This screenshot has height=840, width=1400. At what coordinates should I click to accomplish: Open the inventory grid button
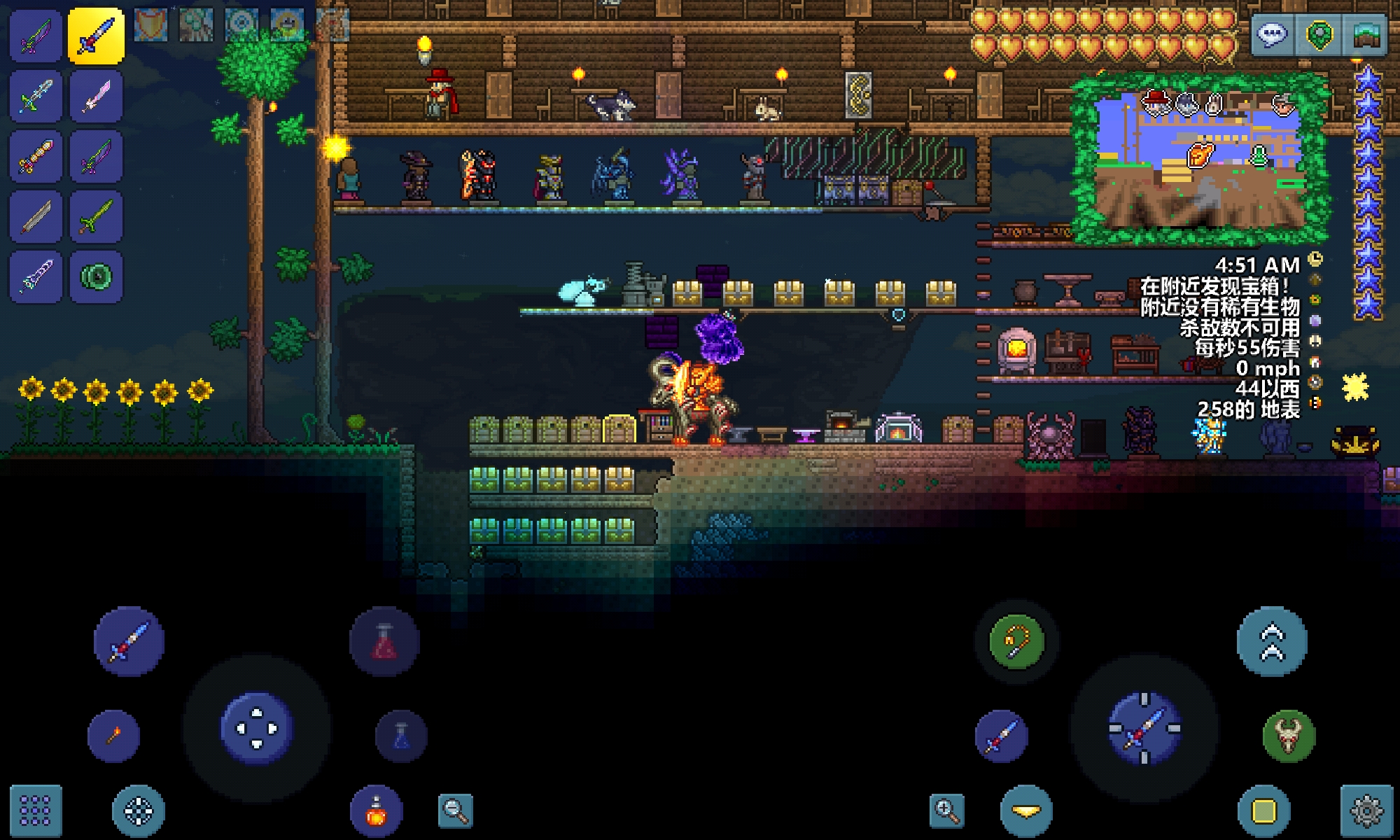[x=35, y=810]
